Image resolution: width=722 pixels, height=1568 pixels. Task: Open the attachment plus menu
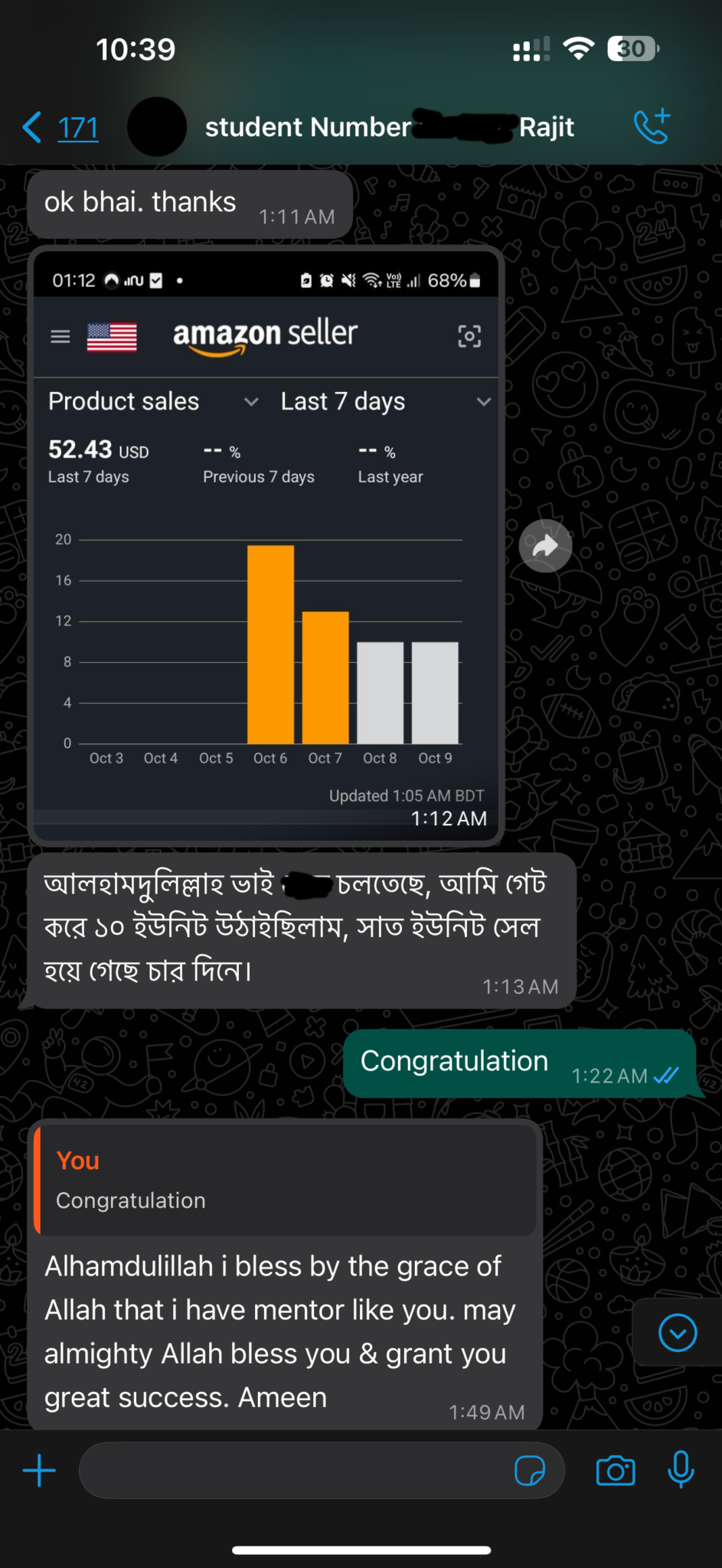pyautogui.click(x=39, y=1471)
